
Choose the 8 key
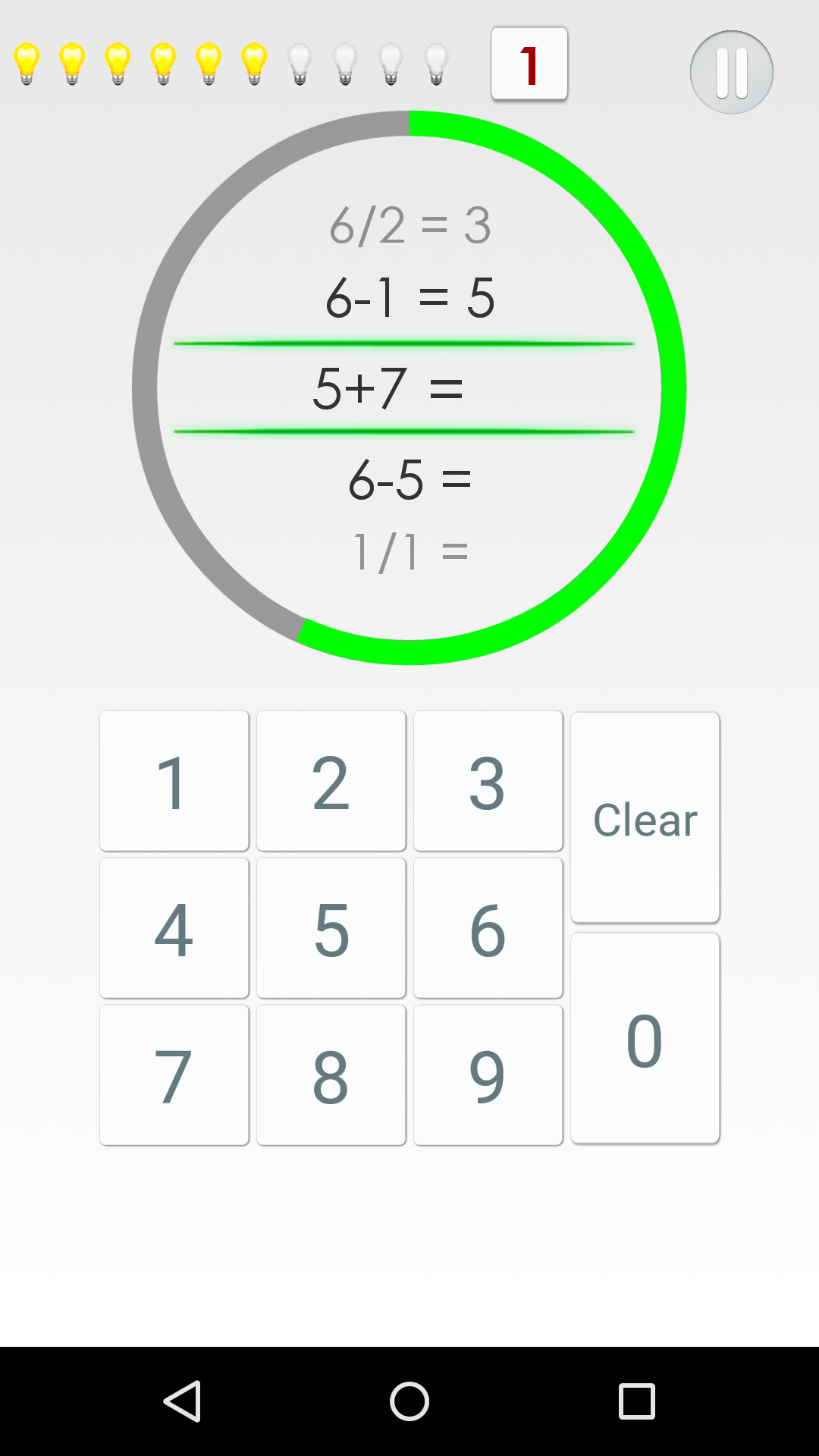[x=331, y=1075]
